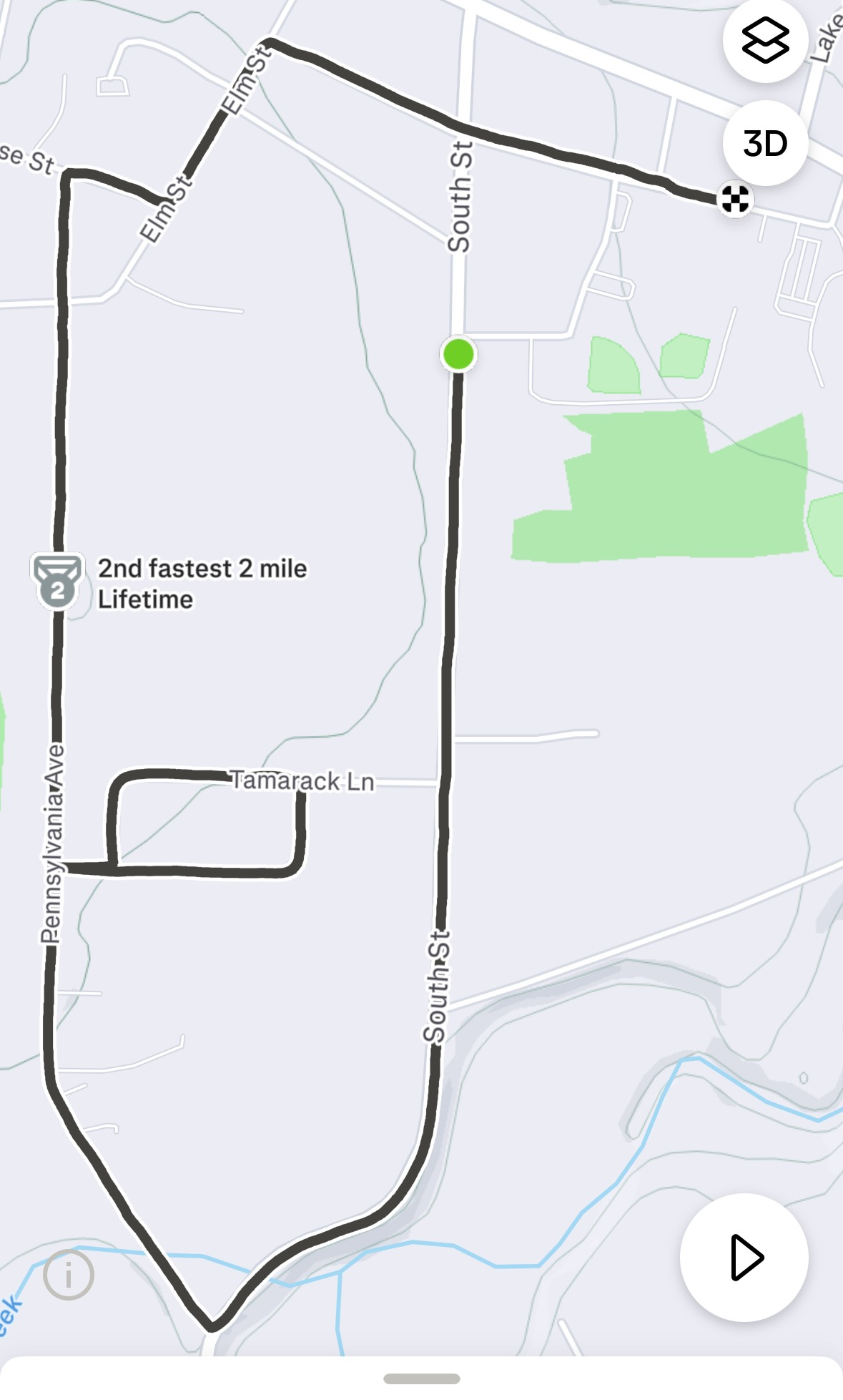Screen dimensions: 843x1400
Task: Open the map layers selector
Action: tap(765, 41)
